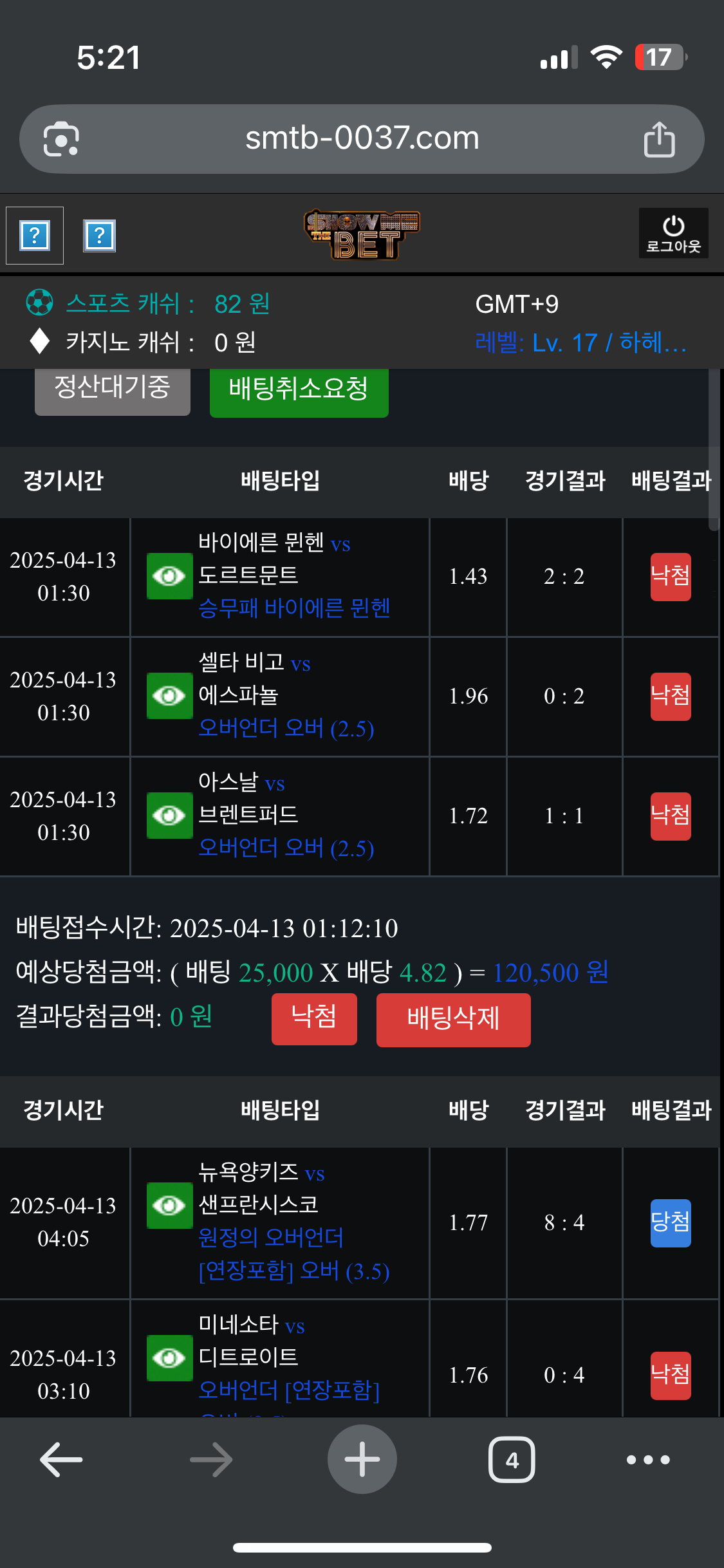Go back to the previous page

[61, 1459]
